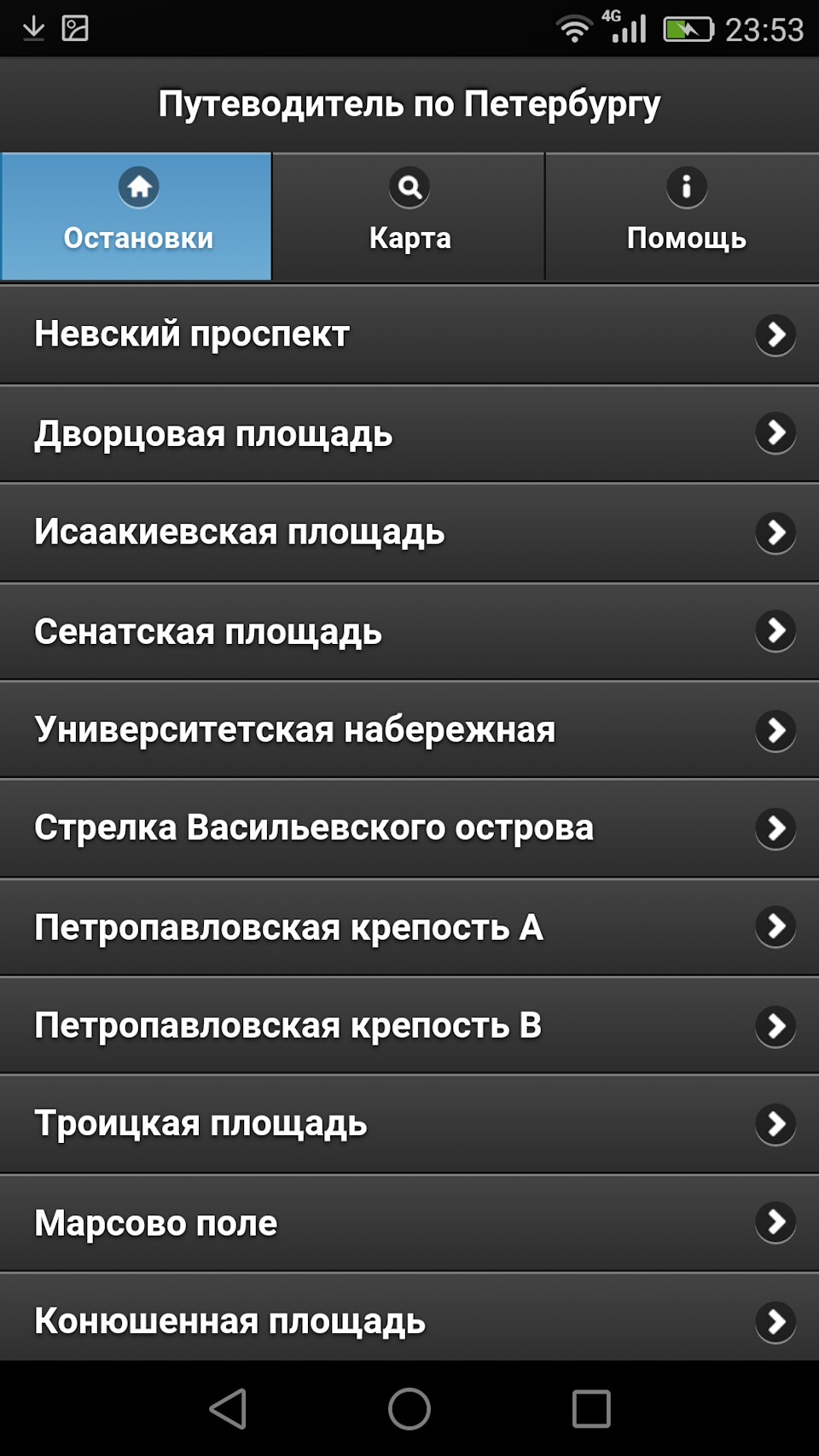The image size is (819, 1456).
Task: Tap the system home button
Action: click(x=409, y=1408)
